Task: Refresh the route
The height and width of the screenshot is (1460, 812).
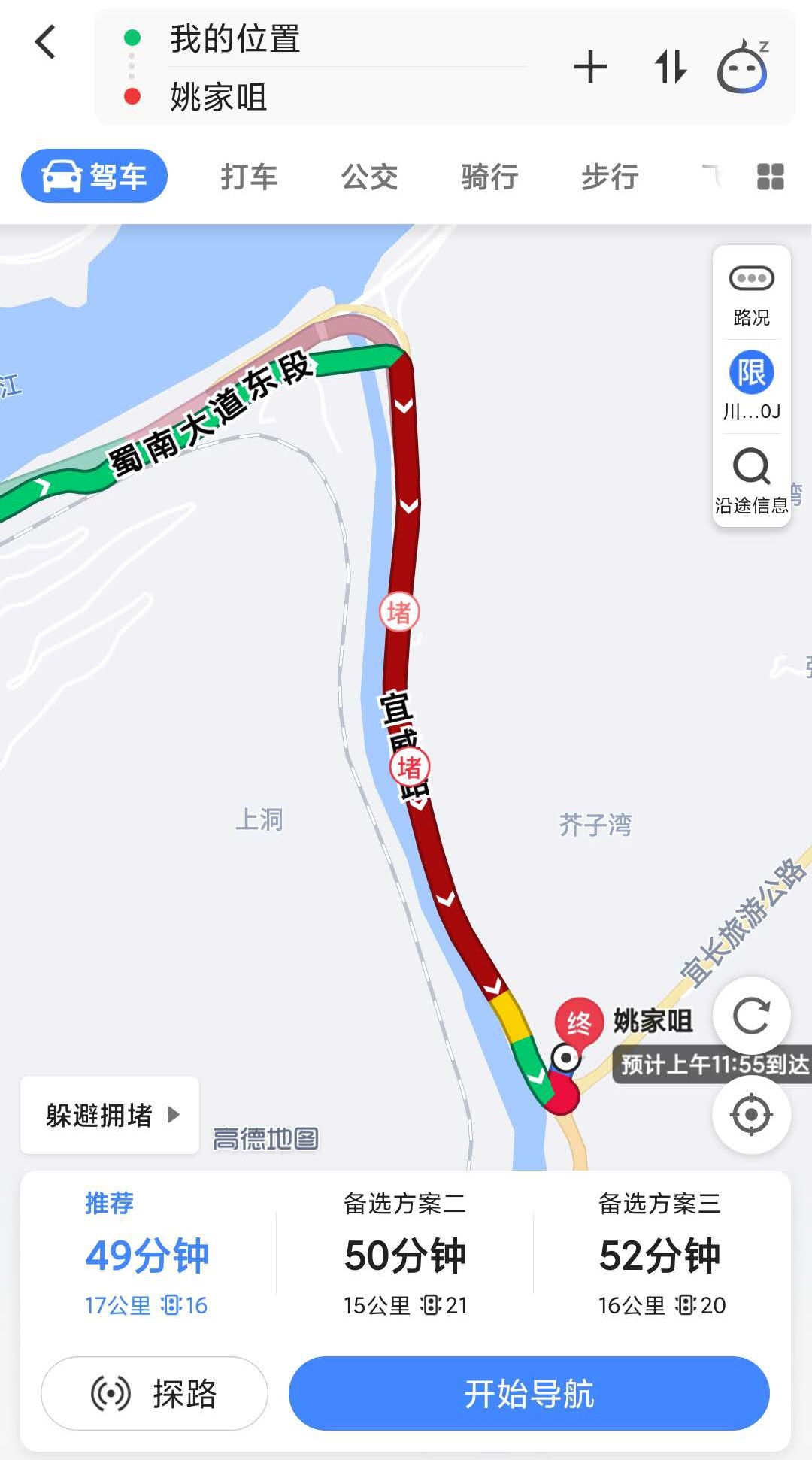Action: click(751, 1016)
